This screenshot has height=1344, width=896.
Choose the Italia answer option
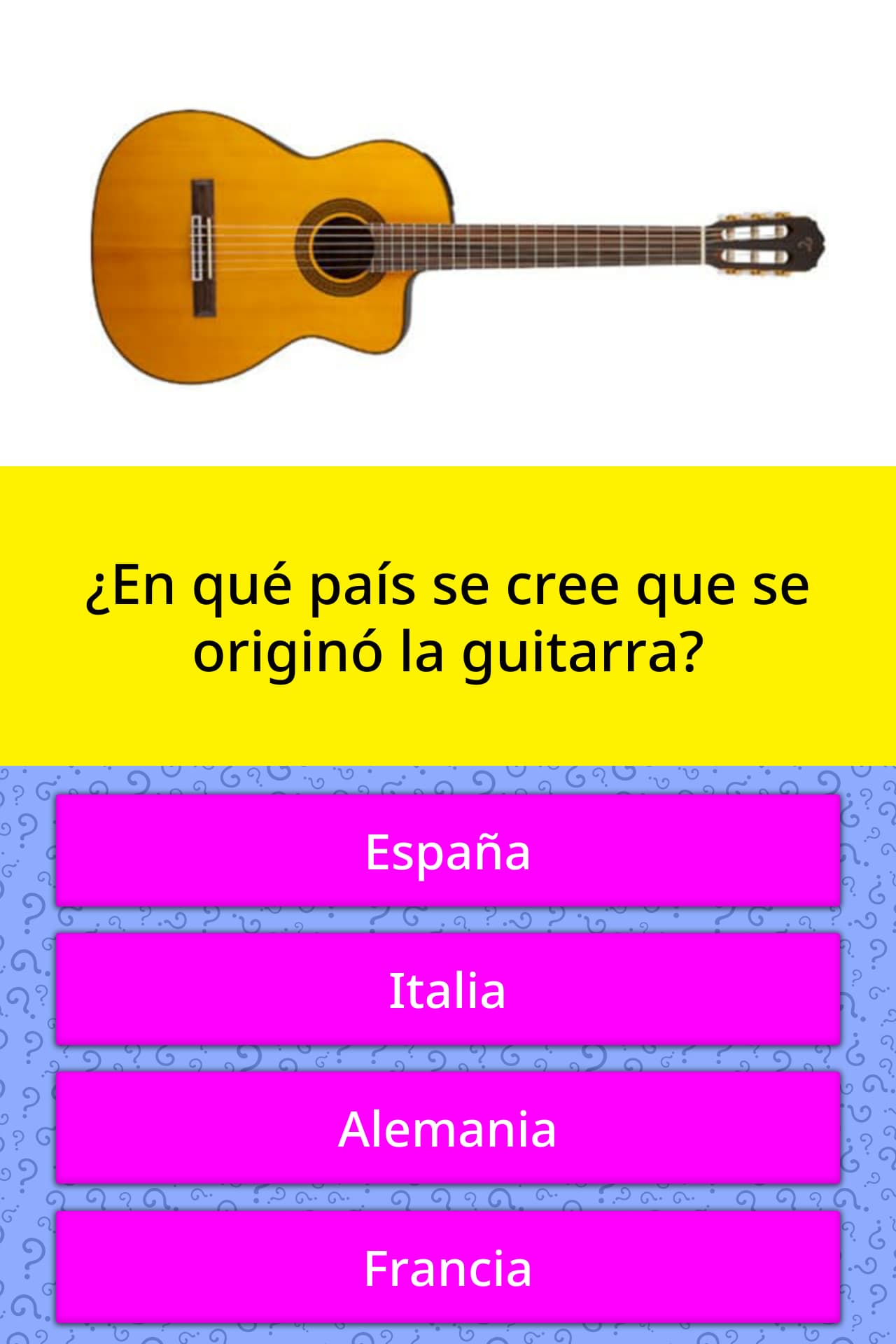(x=448, y=989)
